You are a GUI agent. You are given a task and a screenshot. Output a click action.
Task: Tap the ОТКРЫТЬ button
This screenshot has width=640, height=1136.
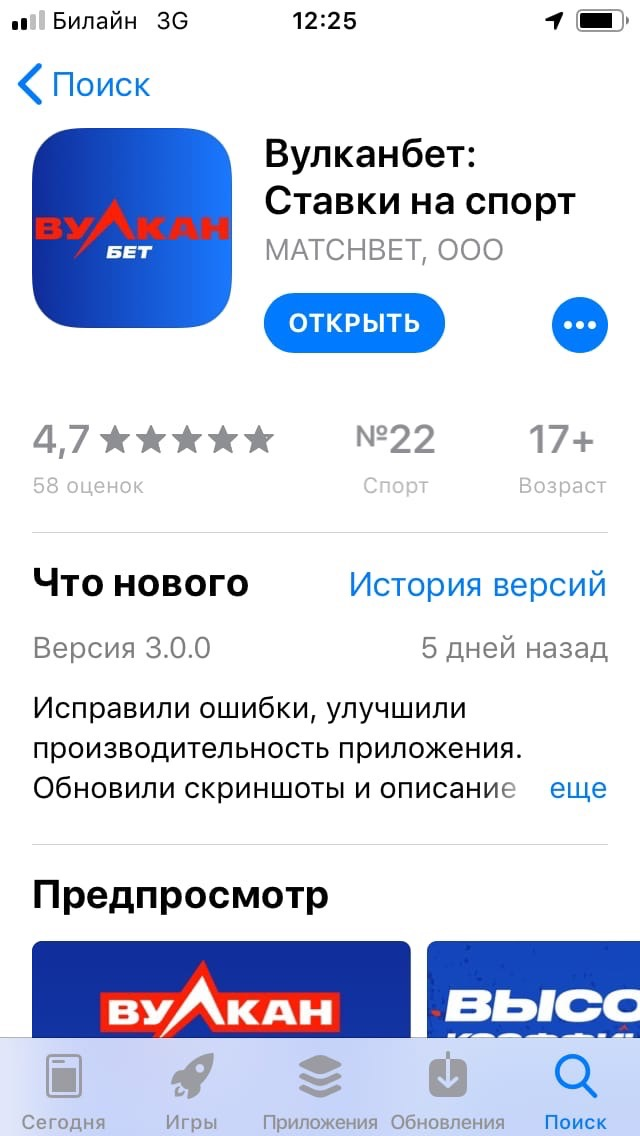click(x=354, y=323)
